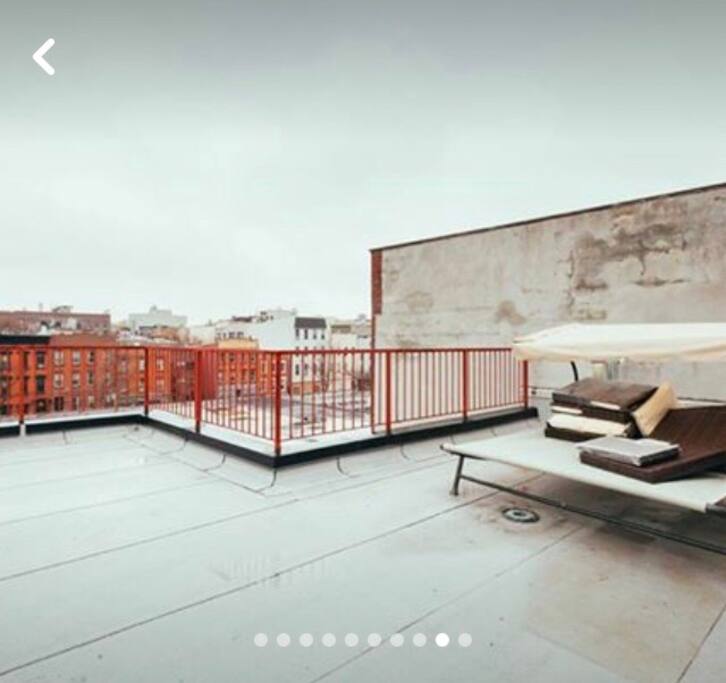The width and height of the screenshot is (726, 683).
Task: Select the last page indicator dot
Action: (465, 640)
